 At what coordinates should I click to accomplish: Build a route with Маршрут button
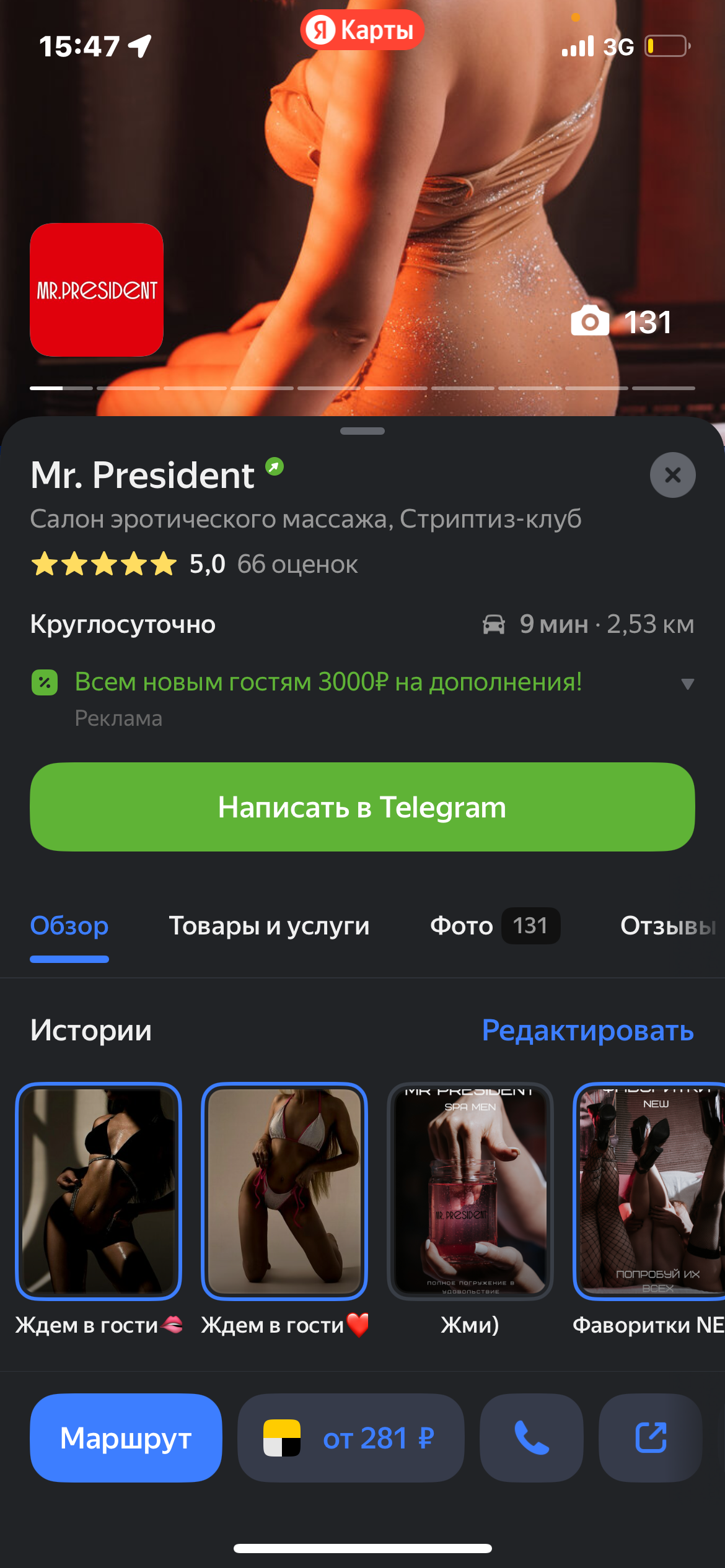(126, 1438)
